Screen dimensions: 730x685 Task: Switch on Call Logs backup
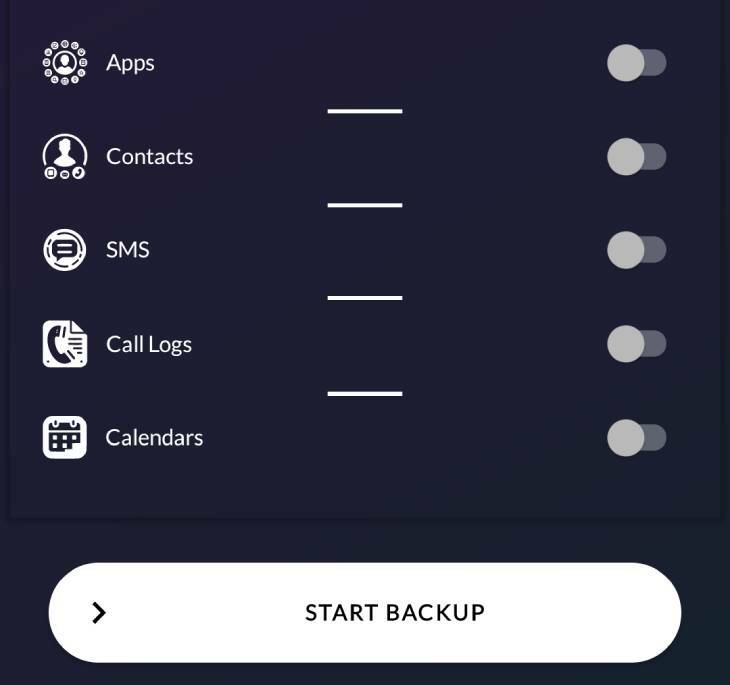point(636,345)
